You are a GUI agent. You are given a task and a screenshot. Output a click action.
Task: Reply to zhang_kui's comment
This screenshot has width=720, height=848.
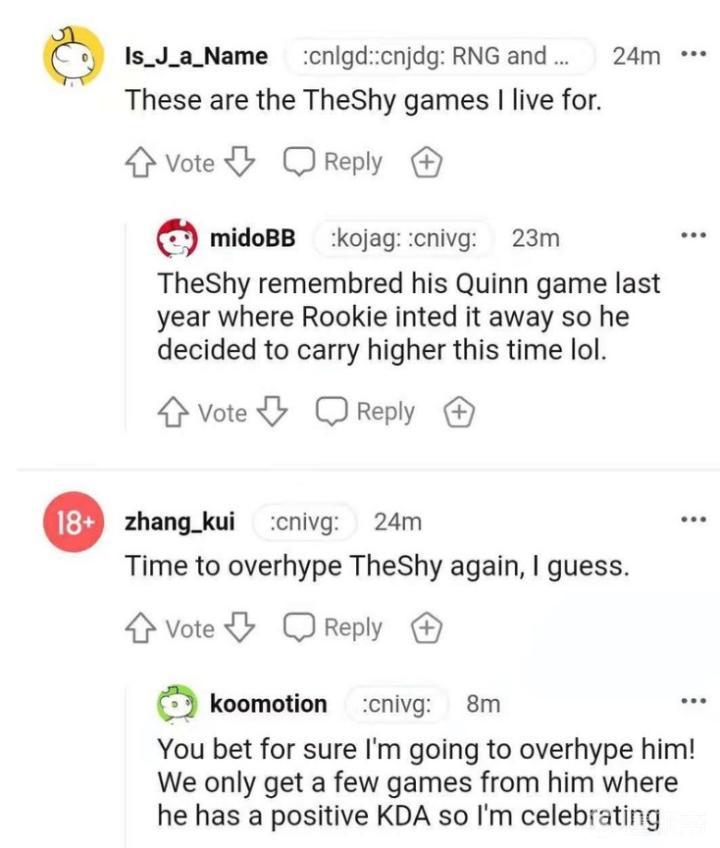point(333,628)
